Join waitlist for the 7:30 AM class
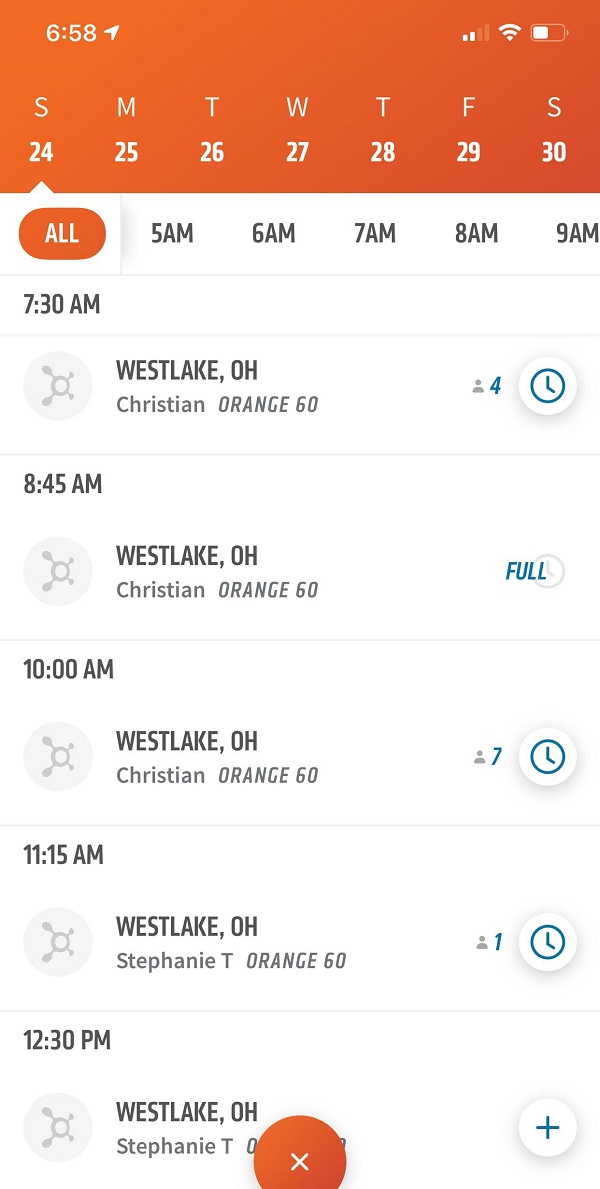The height and width of the screenshot is (1189, 600). [x=547, y=386]
